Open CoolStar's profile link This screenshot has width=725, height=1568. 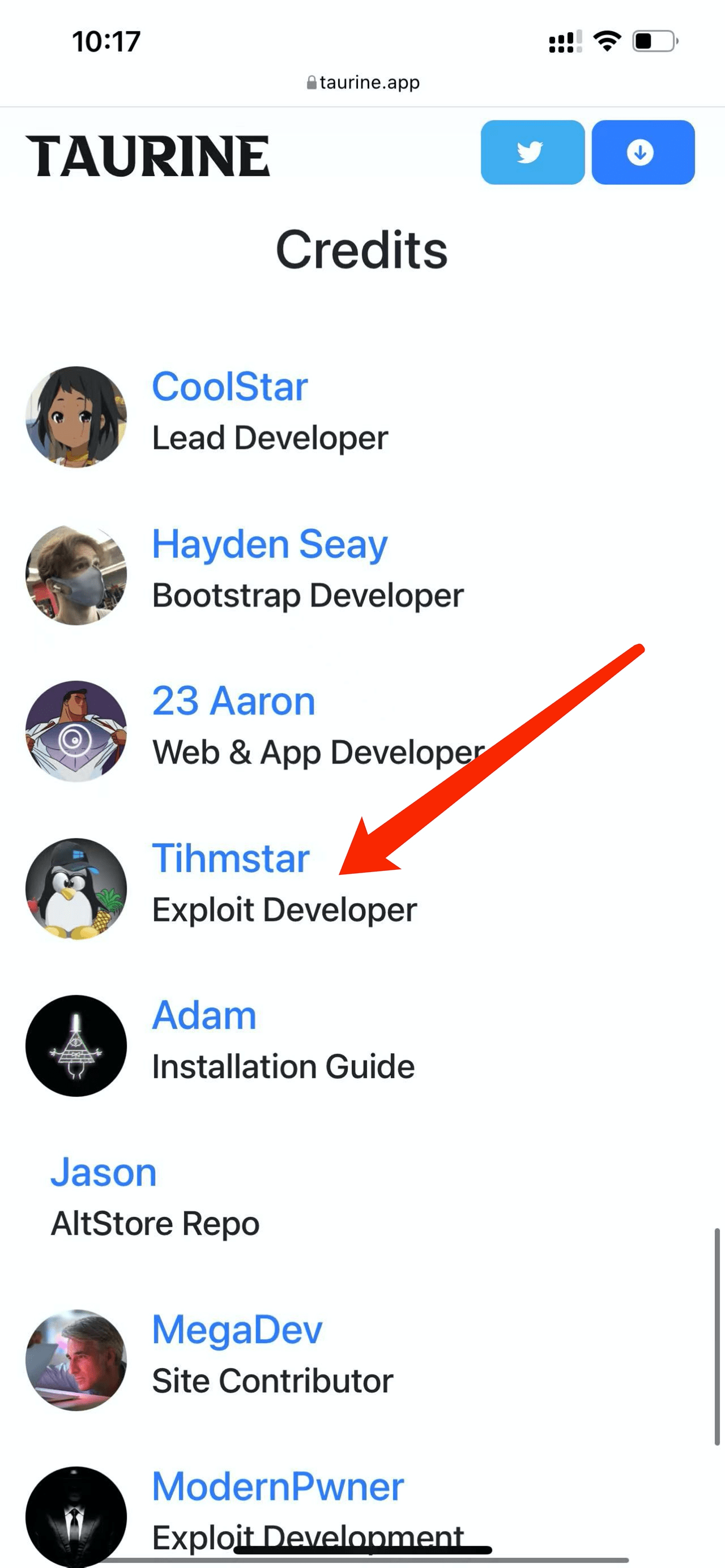229,387
